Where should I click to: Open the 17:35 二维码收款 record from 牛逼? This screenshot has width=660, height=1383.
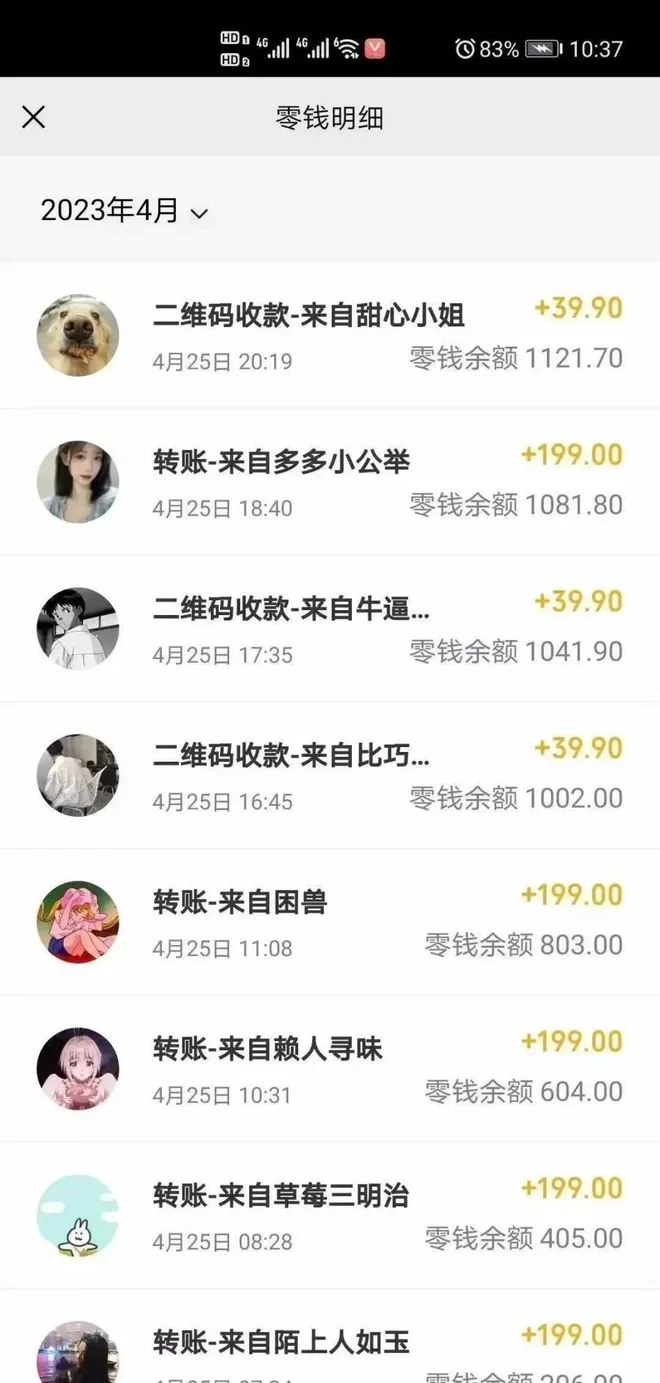330,628
